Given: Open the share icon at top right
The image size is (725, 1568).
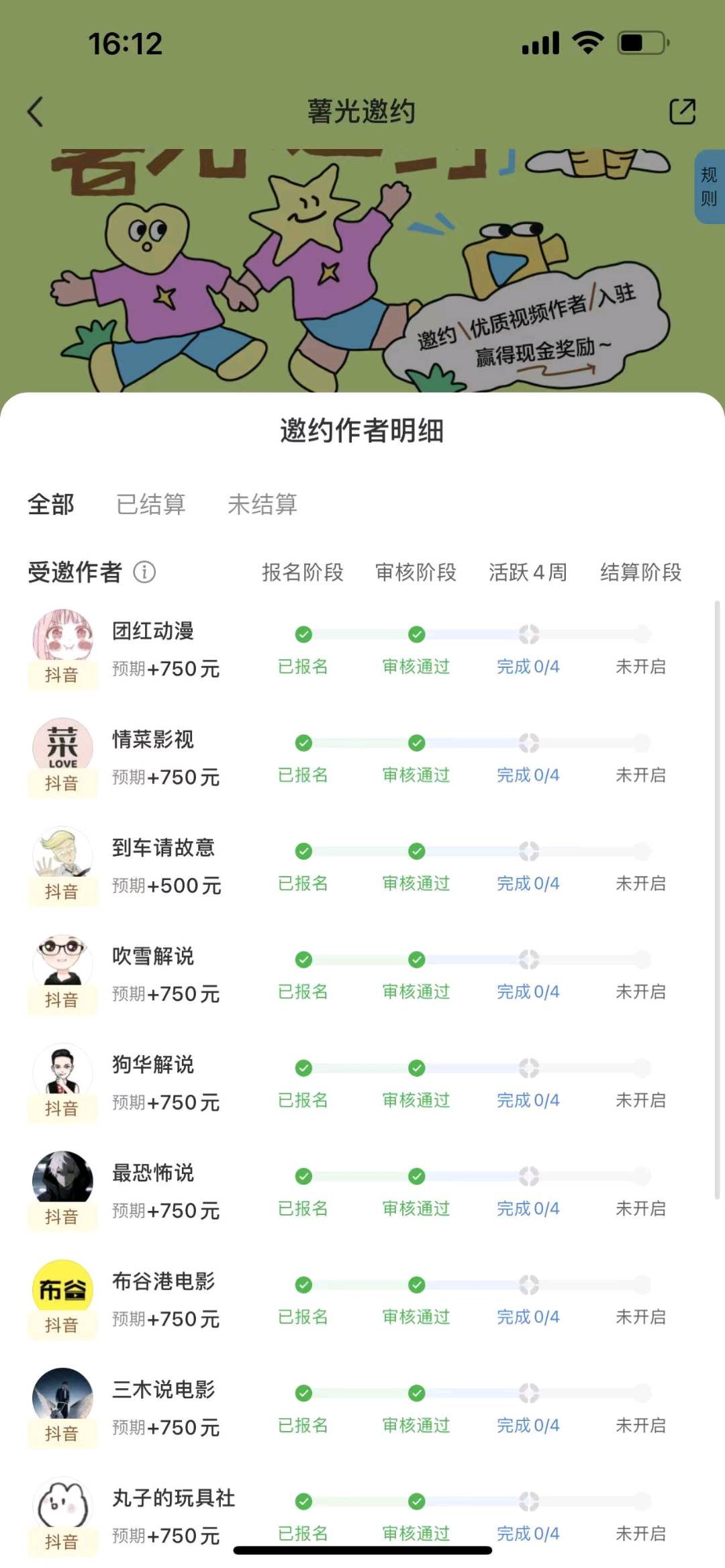Looking at the screenshot, I should pos(683,111).
